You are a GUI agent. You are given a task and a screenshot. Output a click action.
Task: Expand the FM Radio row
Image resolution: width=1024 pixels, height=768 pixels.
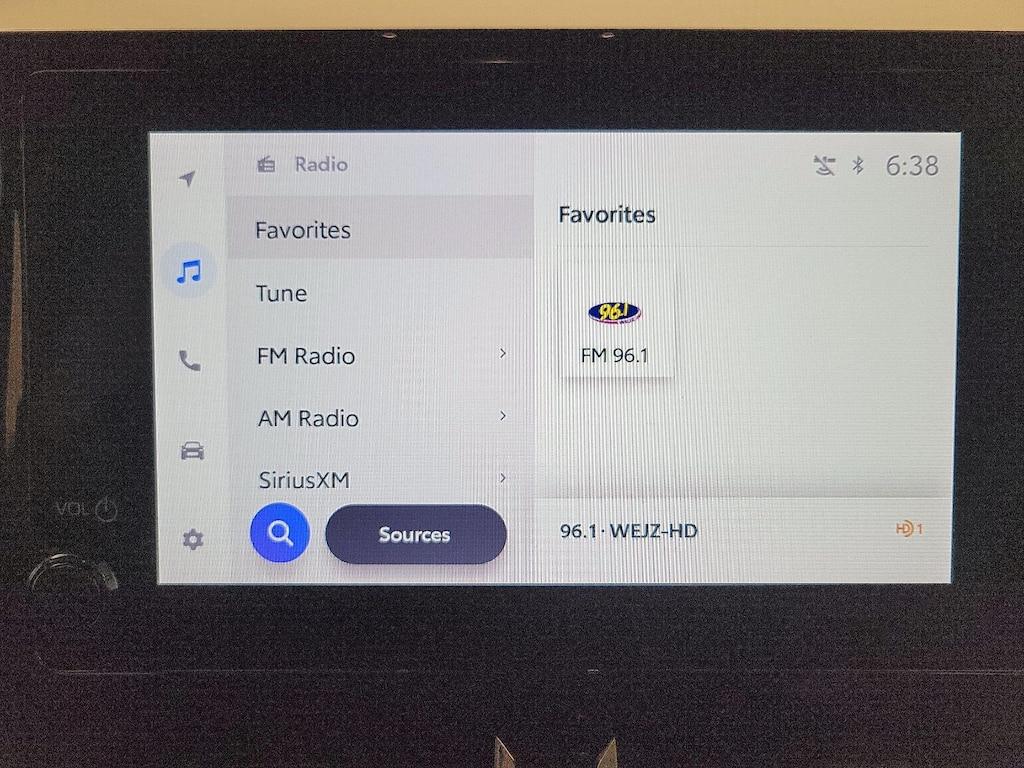coord(379,356)
